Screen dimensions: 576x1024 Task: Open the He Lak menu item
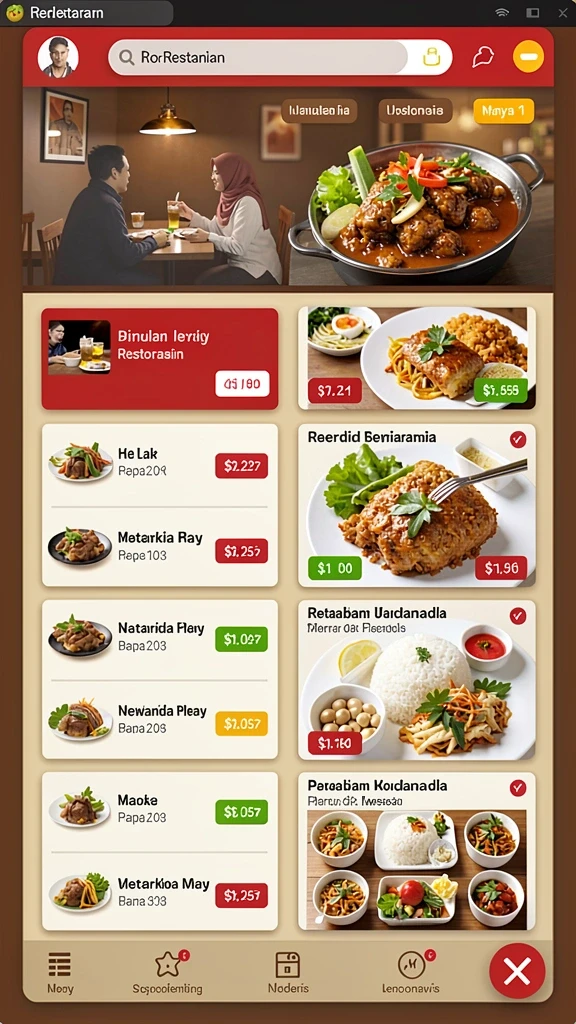(x=160, y=466)
